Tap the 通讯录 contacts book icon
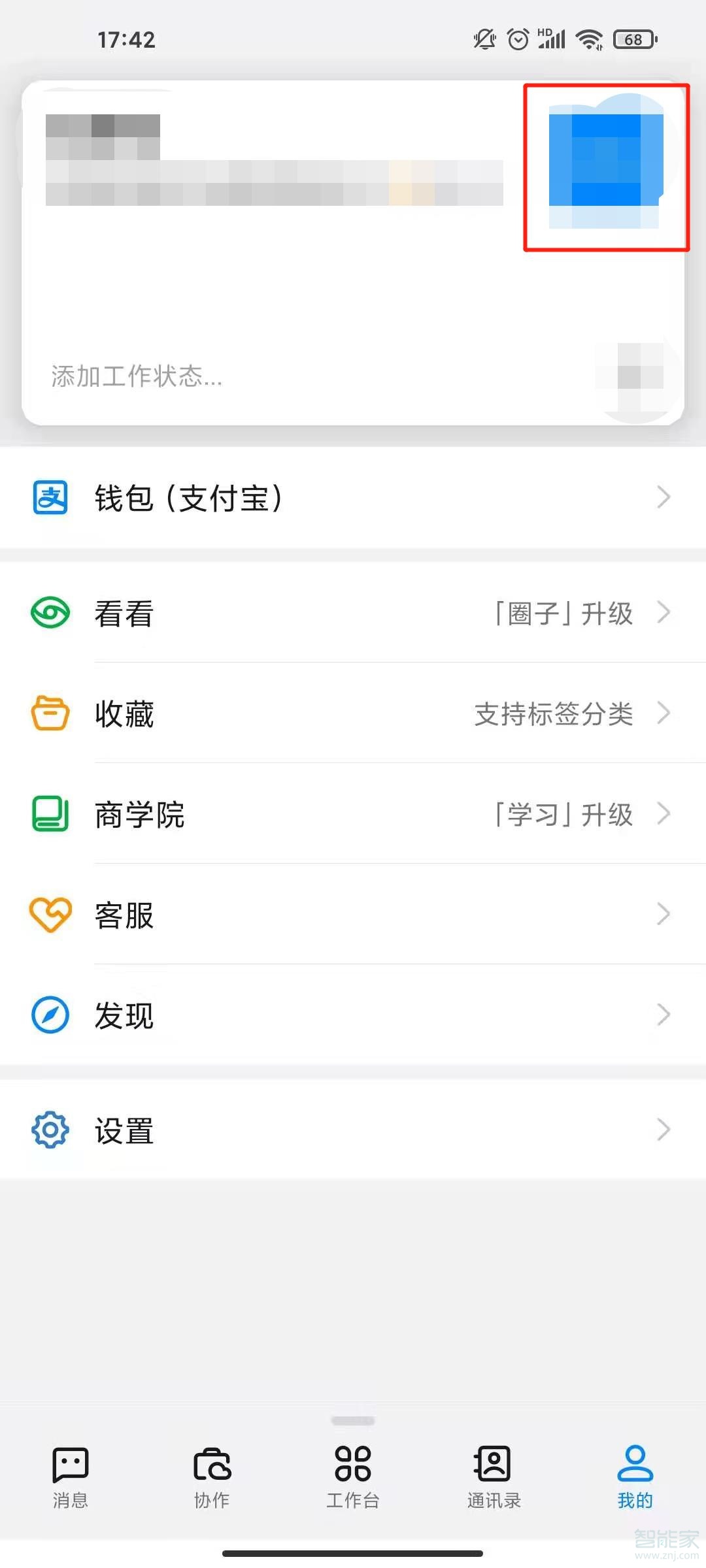Viewport: 706px width, 1568px height. point(494,1465)
